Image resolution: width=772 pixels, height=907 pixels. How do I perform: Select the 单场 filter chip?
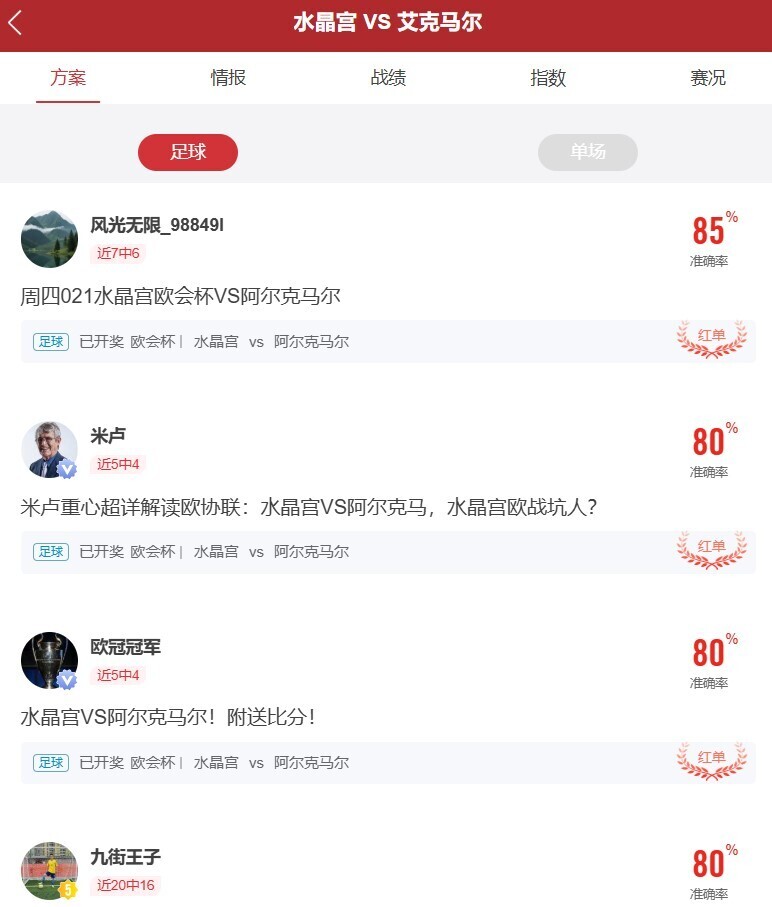pyautogui.click(x=588, y=152)
